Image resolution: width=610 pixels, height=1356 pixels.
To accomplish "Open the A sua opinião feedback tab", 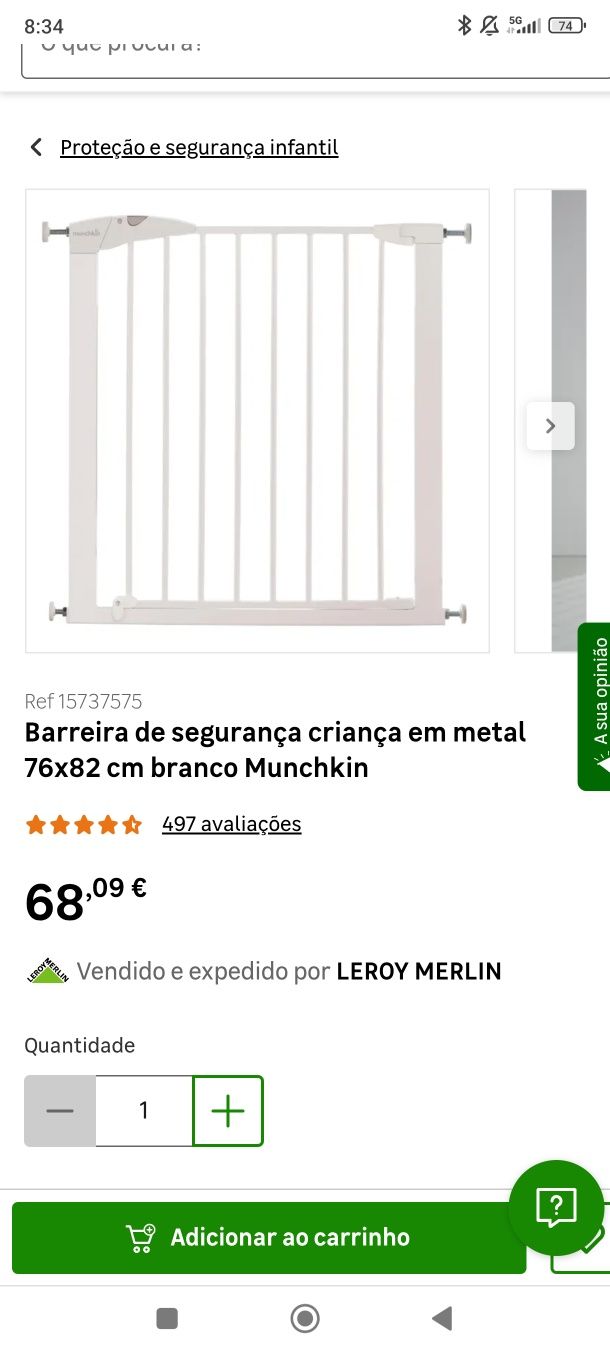I will tap(595, 706).
